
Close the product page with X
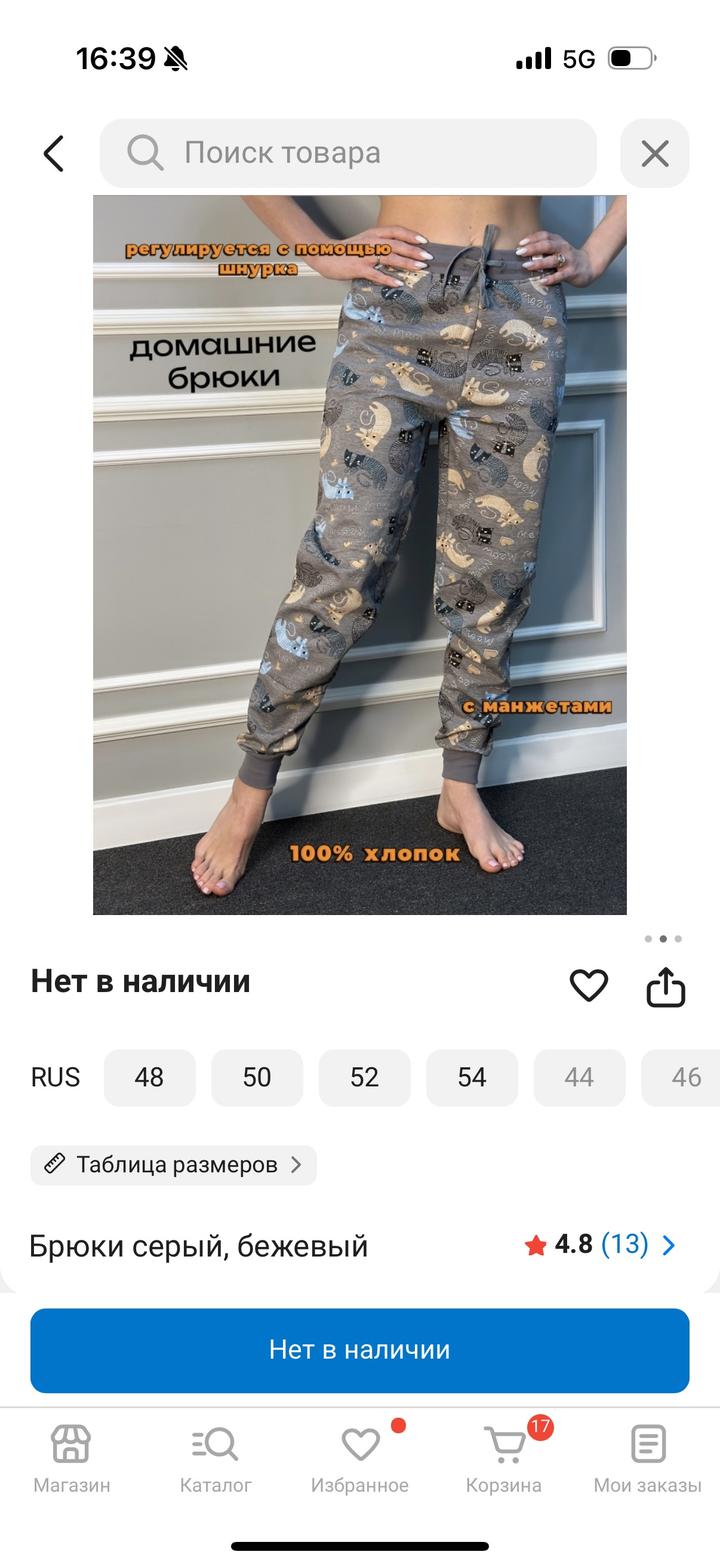coord(654,153)
